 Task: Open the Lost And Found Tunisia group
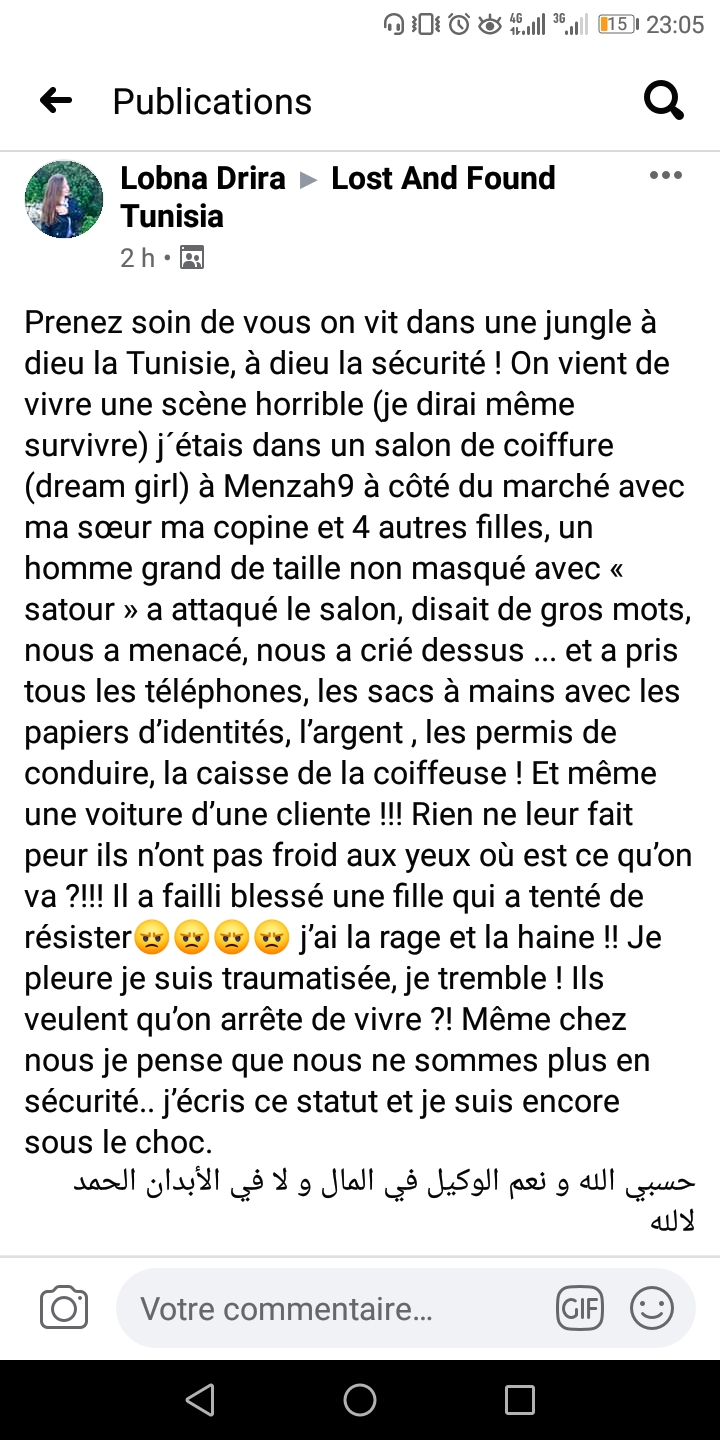tap(442, 179)
